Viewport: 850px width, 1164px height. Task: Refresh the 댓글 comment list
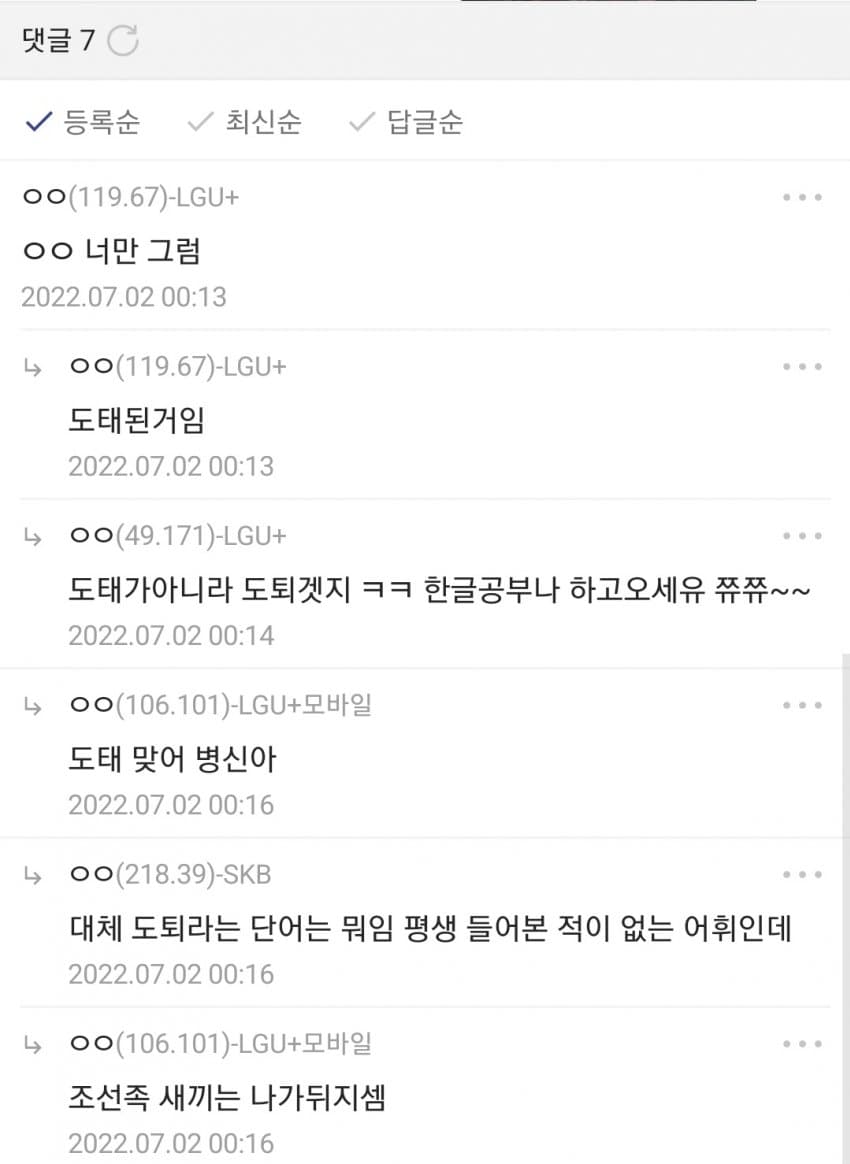[122, 41]
